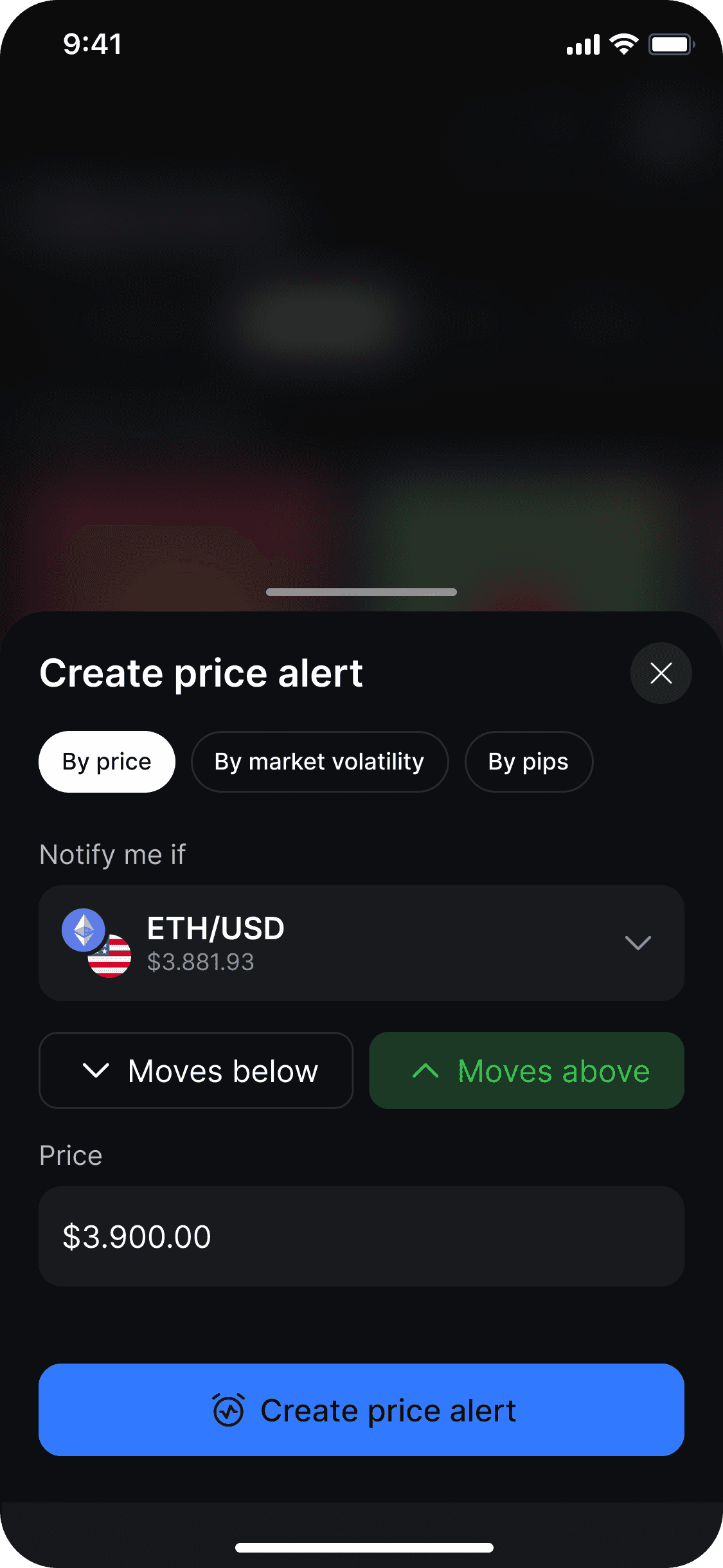Select the By price chip
Viewport: 723px width, 1568px height.
tap(107, 762)
